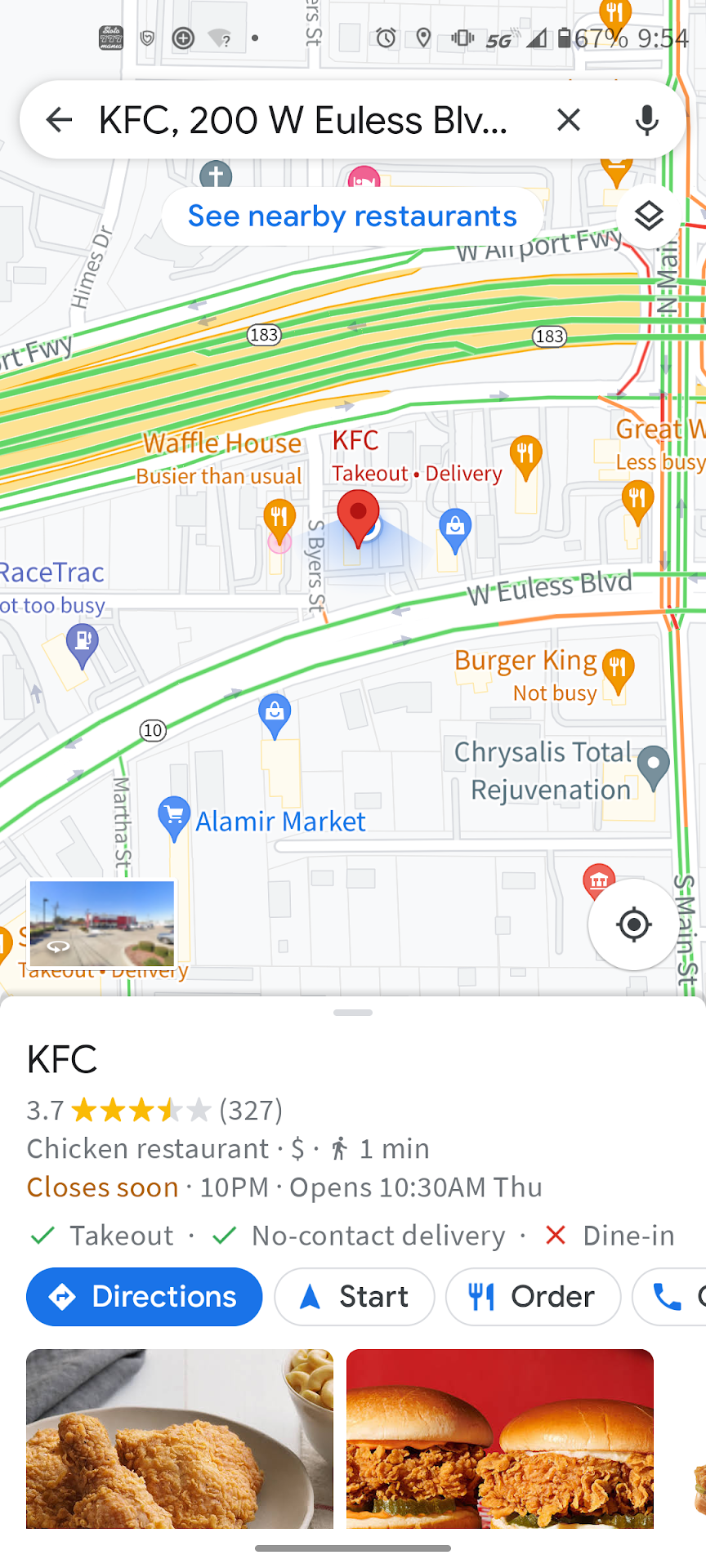
Task: Open the map layers selector
Action: point(649,216)
